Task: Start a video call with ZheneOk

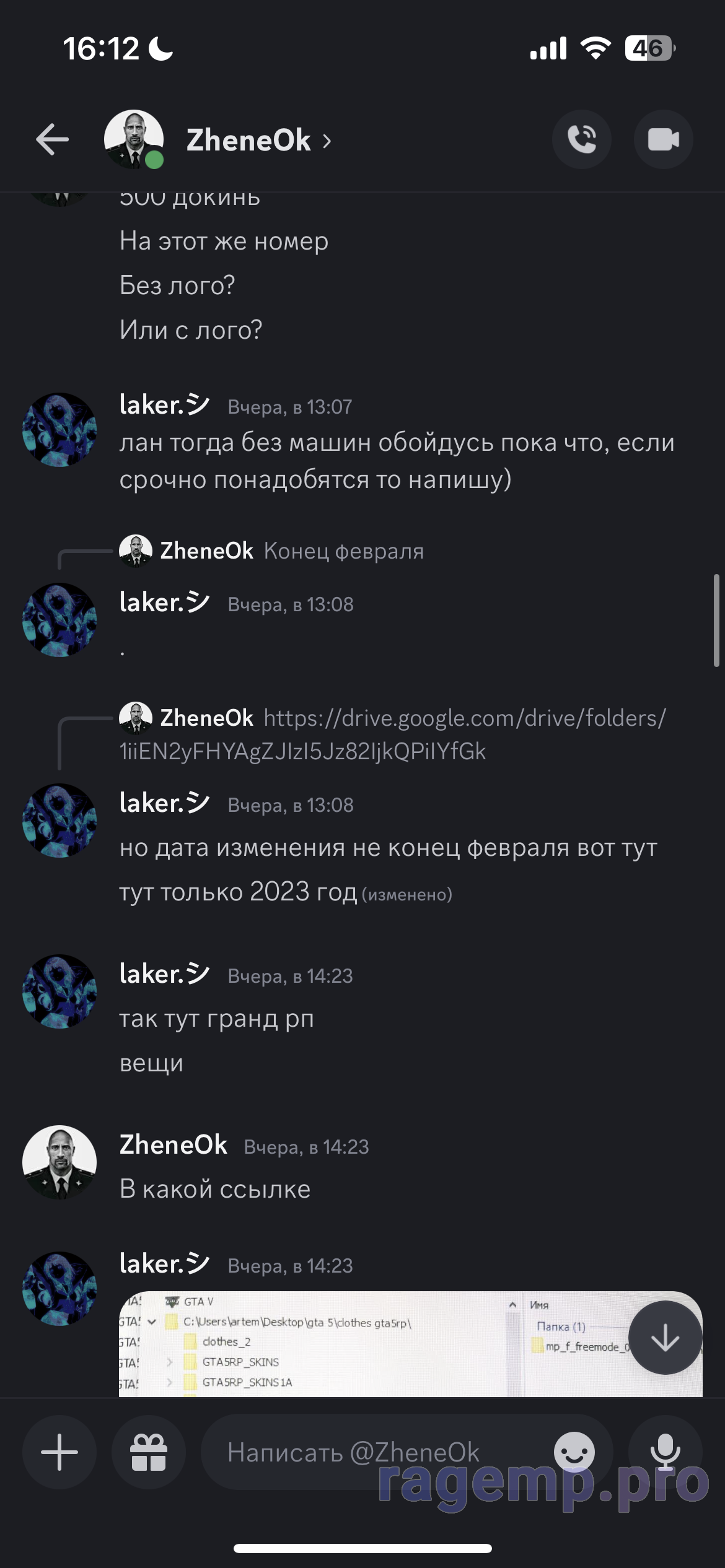Action: coord(664,139)
